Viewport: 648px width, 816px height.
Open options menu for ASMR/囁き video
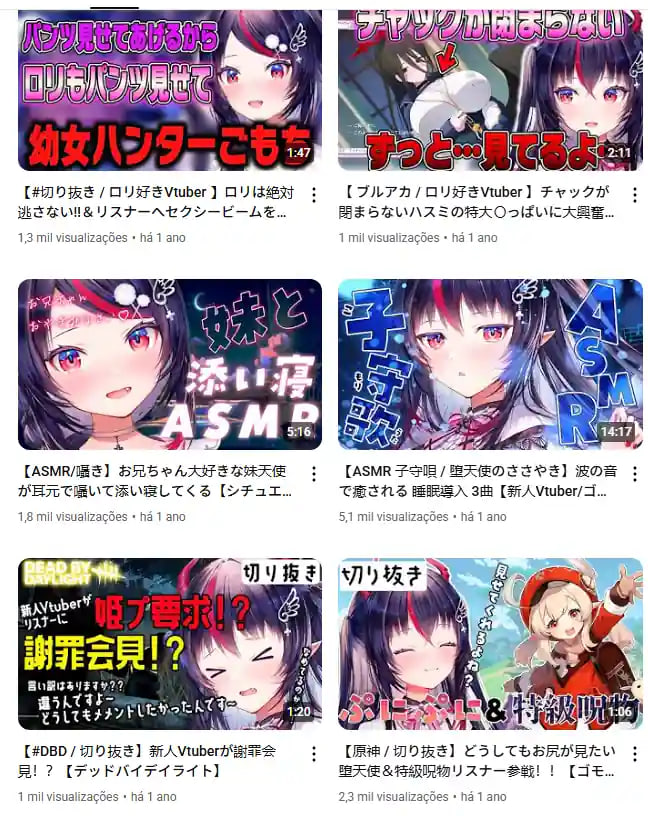tap(314, 473)
